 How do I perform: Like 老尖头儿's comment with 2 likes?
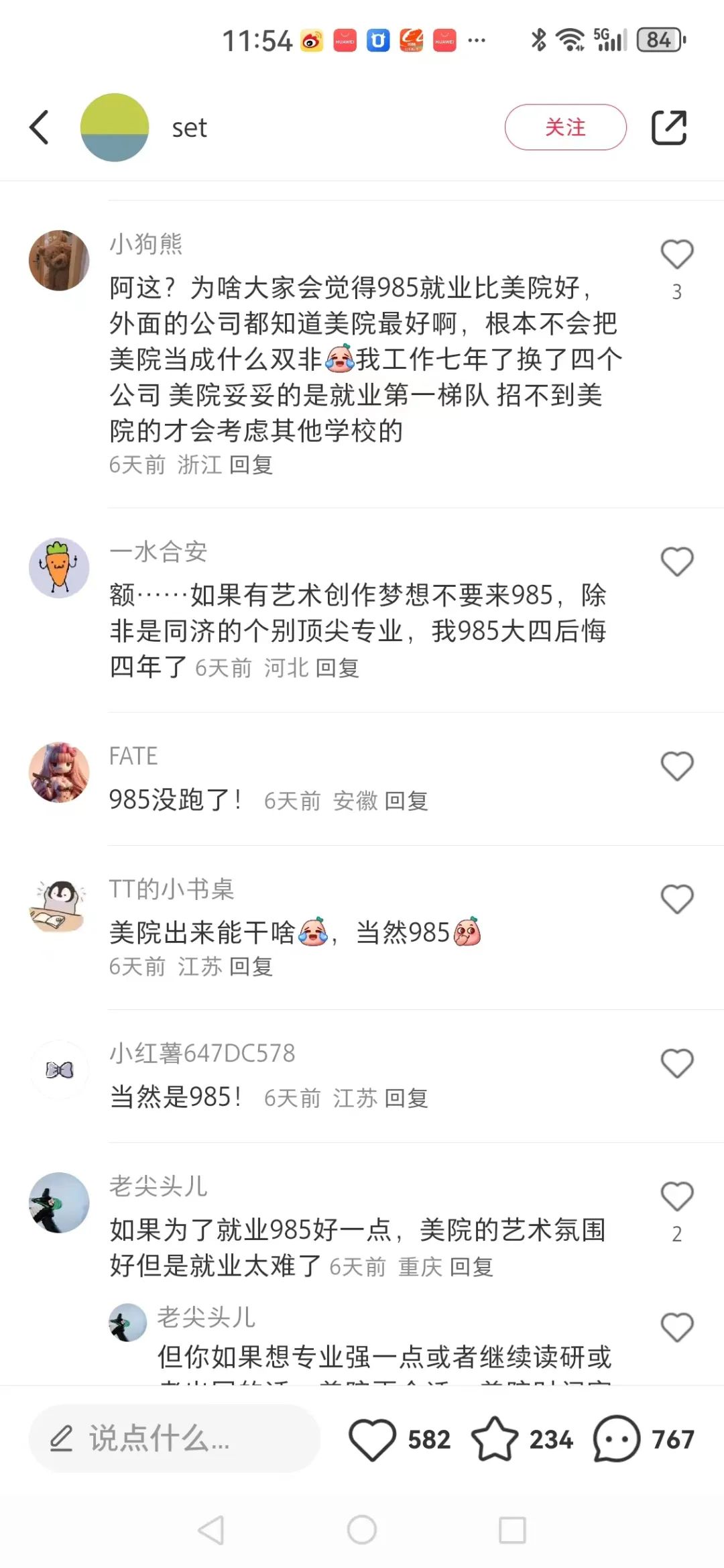click(x=676, y=1197)
